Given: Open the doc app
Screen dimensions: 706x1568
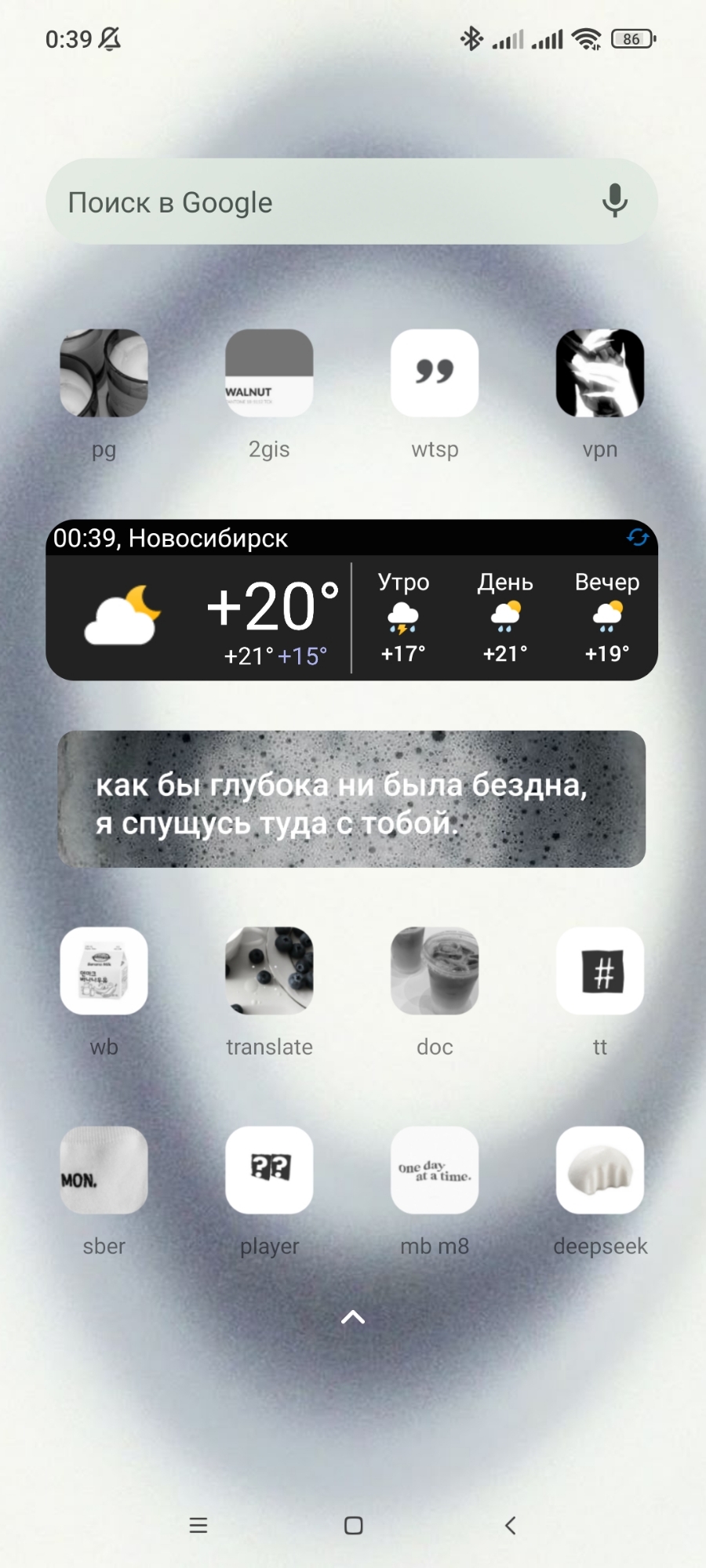Looking at the screenshot, I should [x=435, y=971].
